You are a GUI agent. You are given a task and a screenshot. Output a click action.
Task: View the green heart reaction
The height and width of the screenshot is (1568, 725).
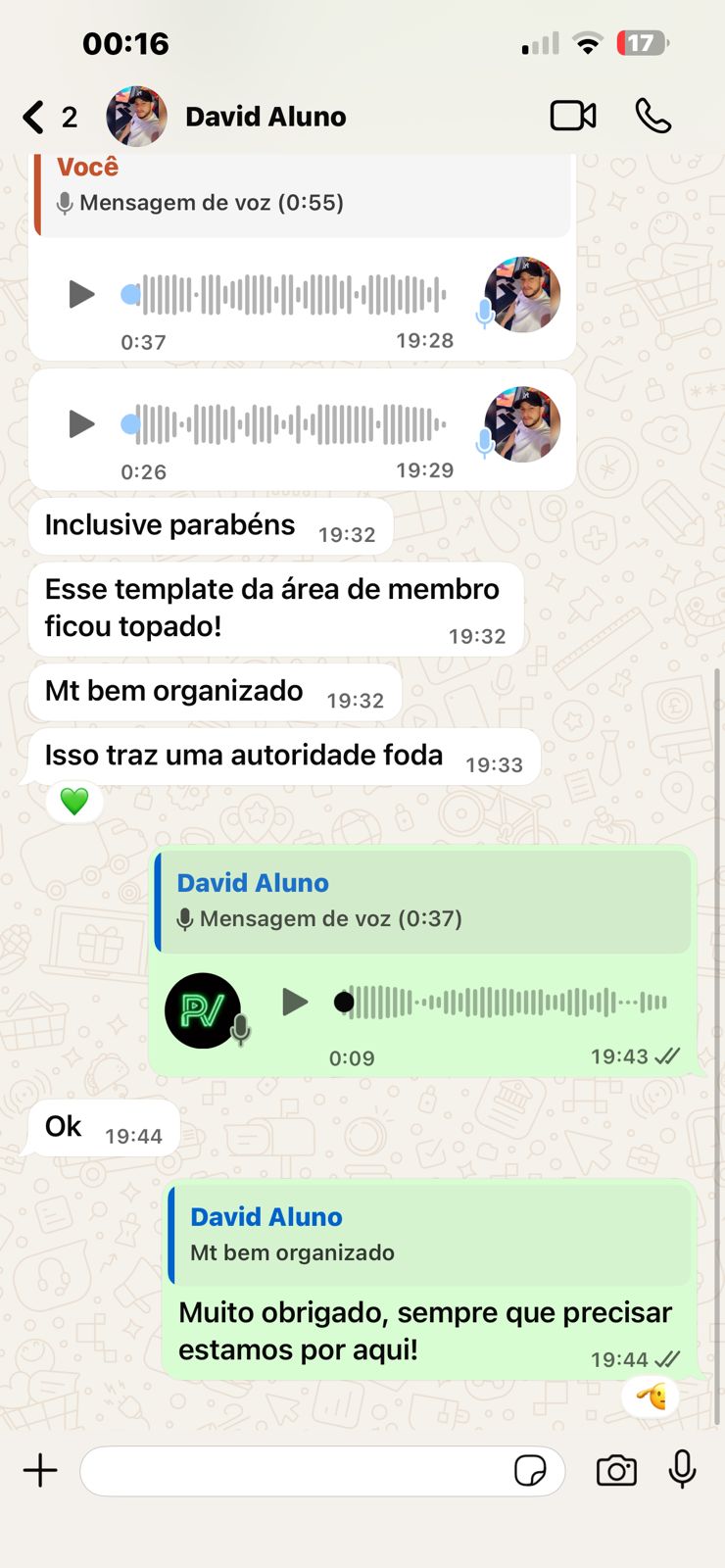click(x=74, y=802)
